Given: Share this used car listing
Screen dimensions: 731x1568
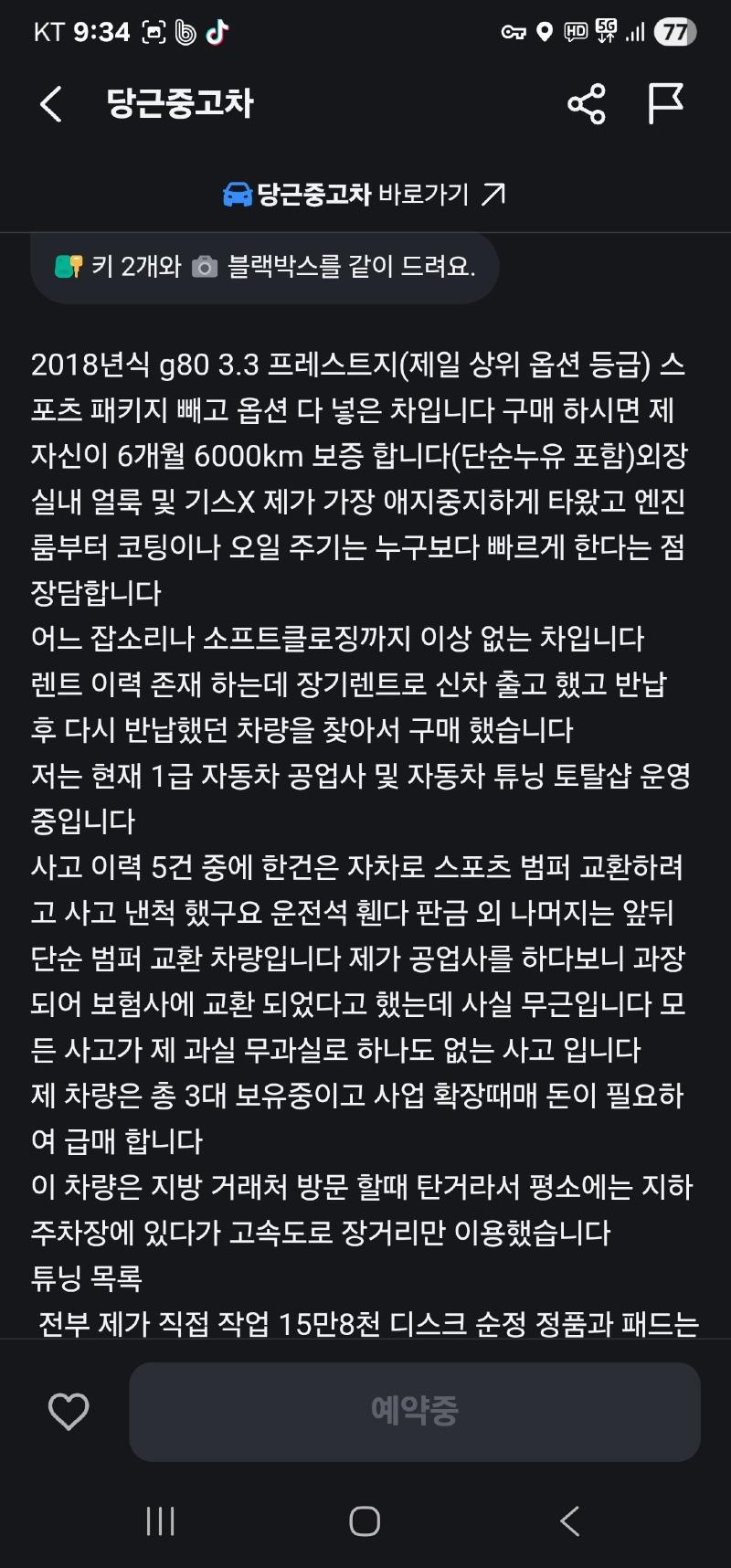Looking at the screenshot, I should [586, 103].
